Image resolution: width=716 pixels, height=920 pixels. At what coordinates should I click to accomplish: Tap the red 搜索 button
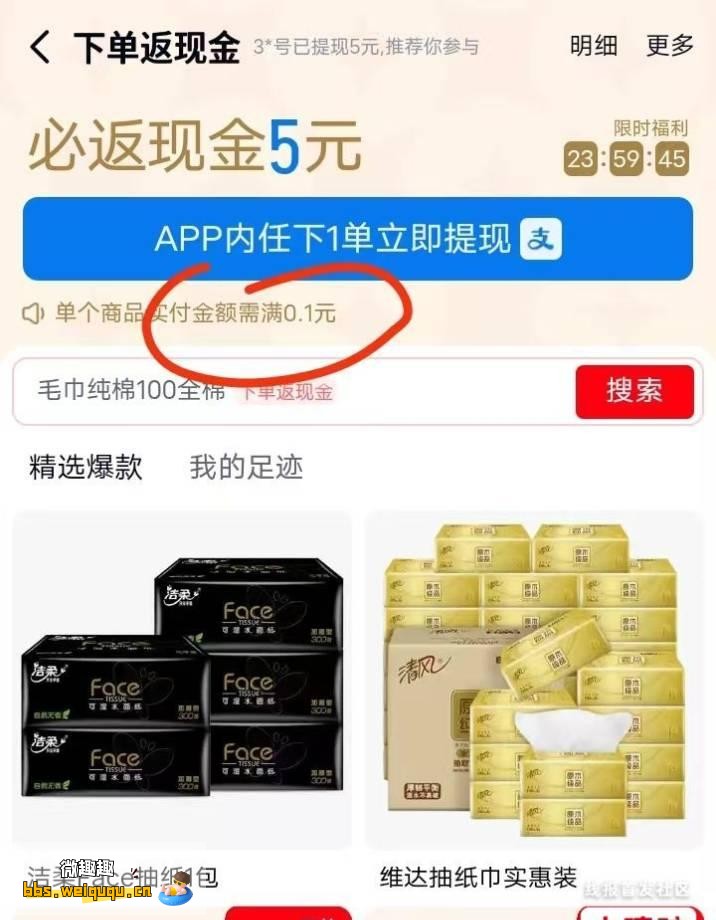(634, 391)
